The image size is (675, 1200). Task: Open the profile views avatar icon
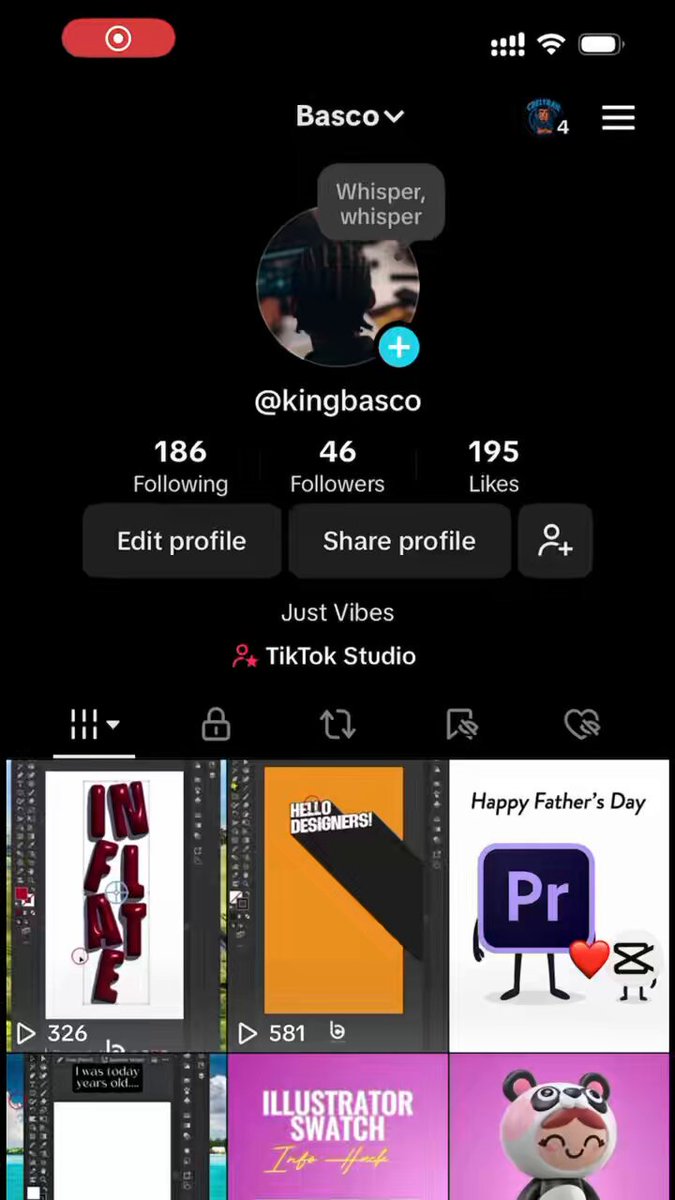pyautogui.click(x=543, y=119)
